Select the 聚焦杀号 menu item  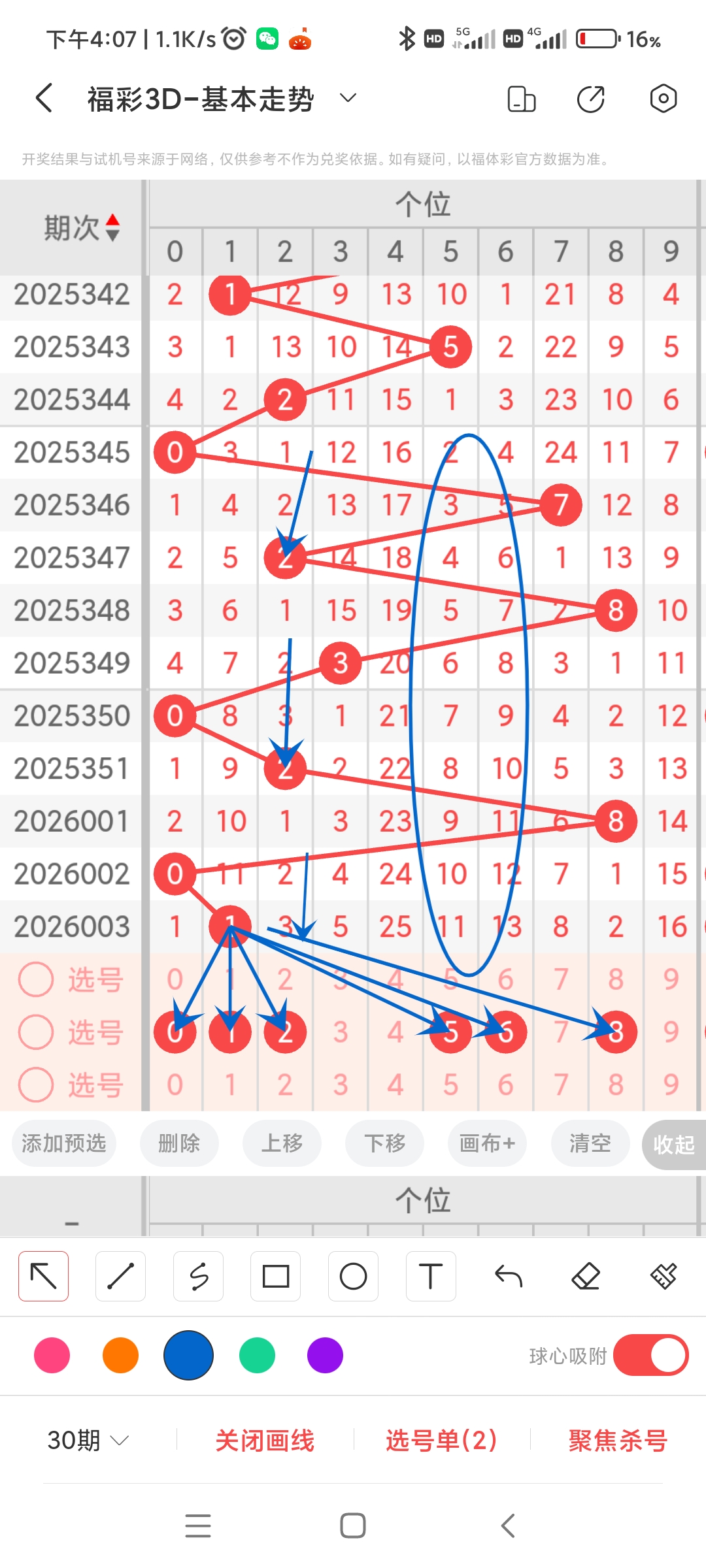(615, 1439)
